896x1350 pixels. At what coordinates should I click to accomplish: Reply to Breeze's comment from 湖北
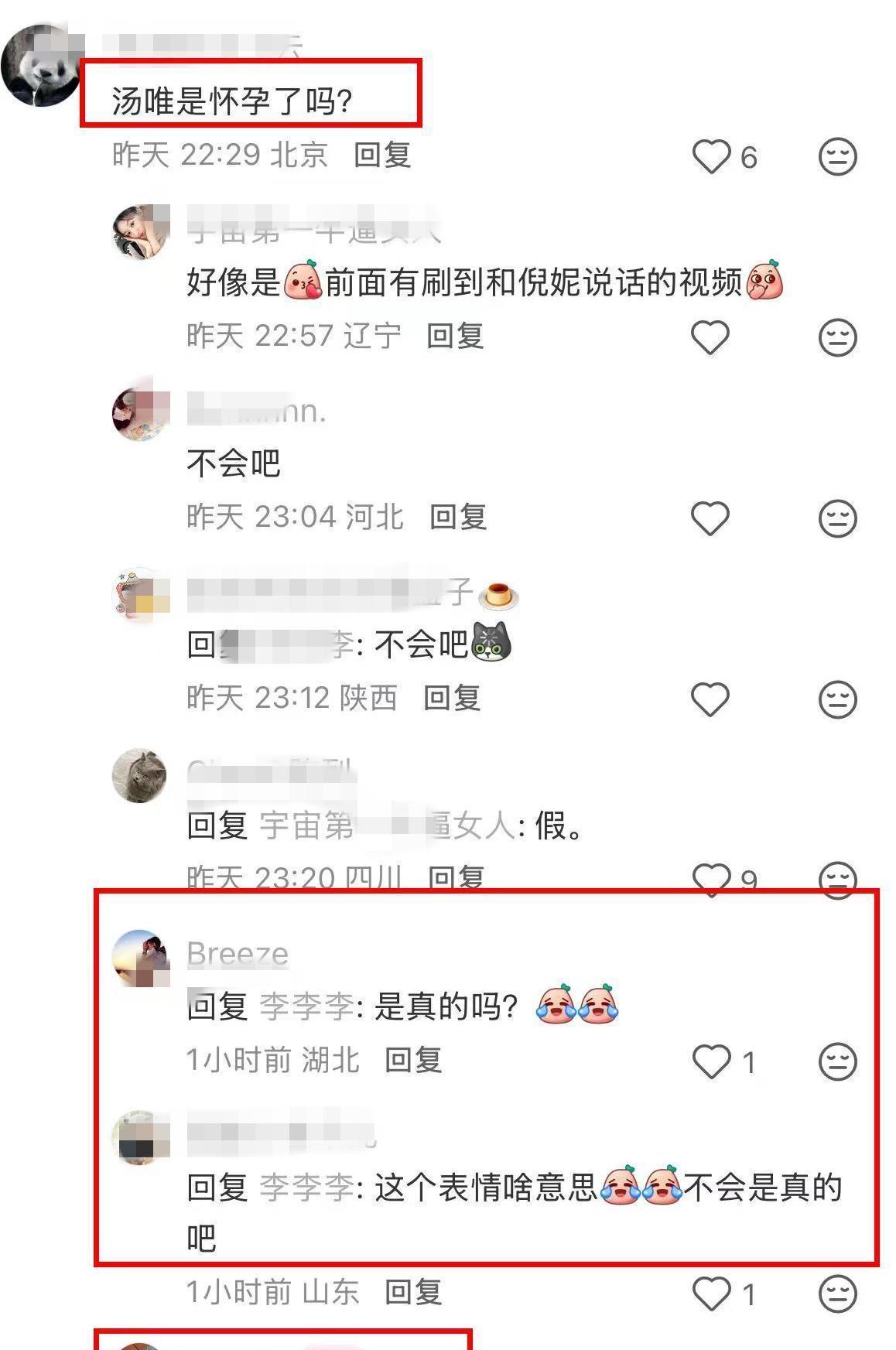click(413, 1060)
